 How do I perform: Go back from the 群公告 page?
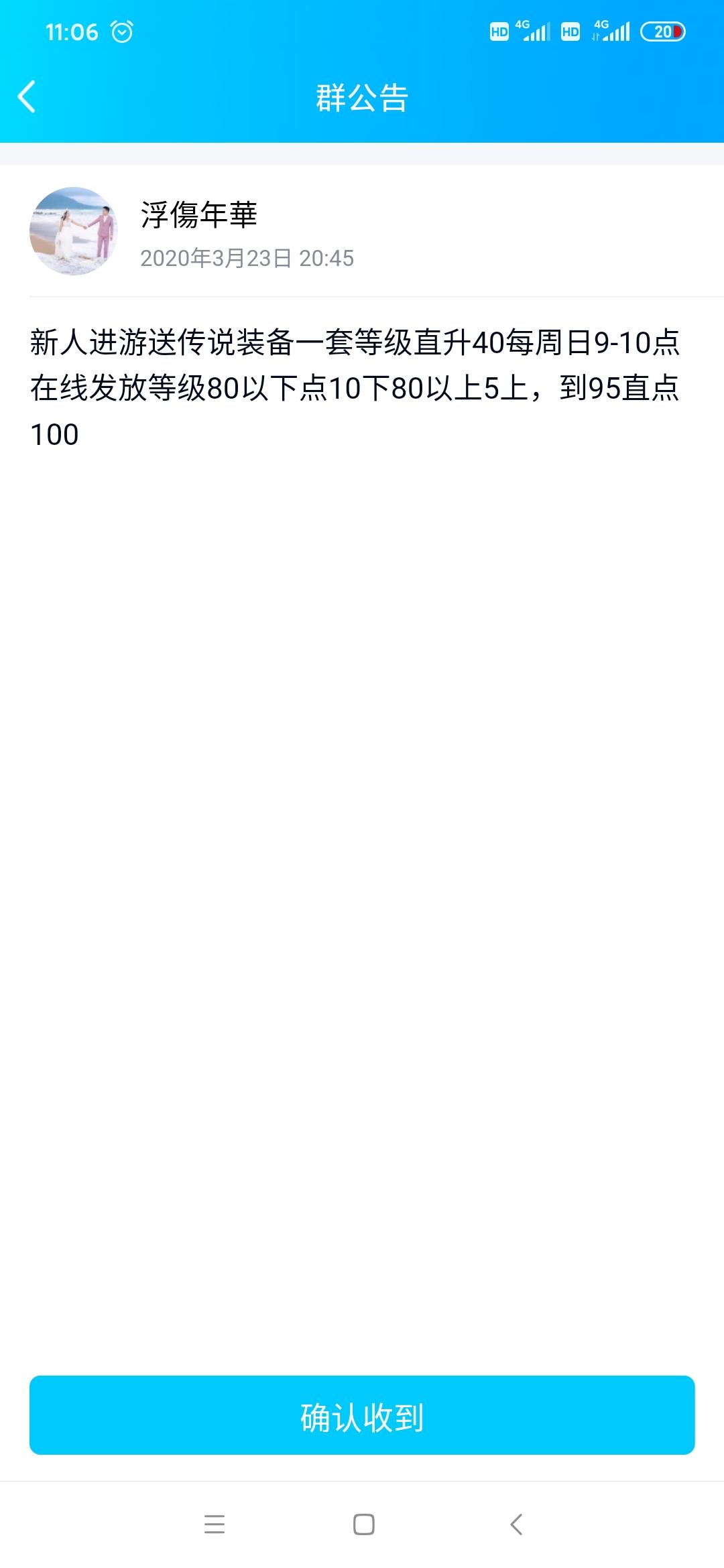(x=27, y=97)
